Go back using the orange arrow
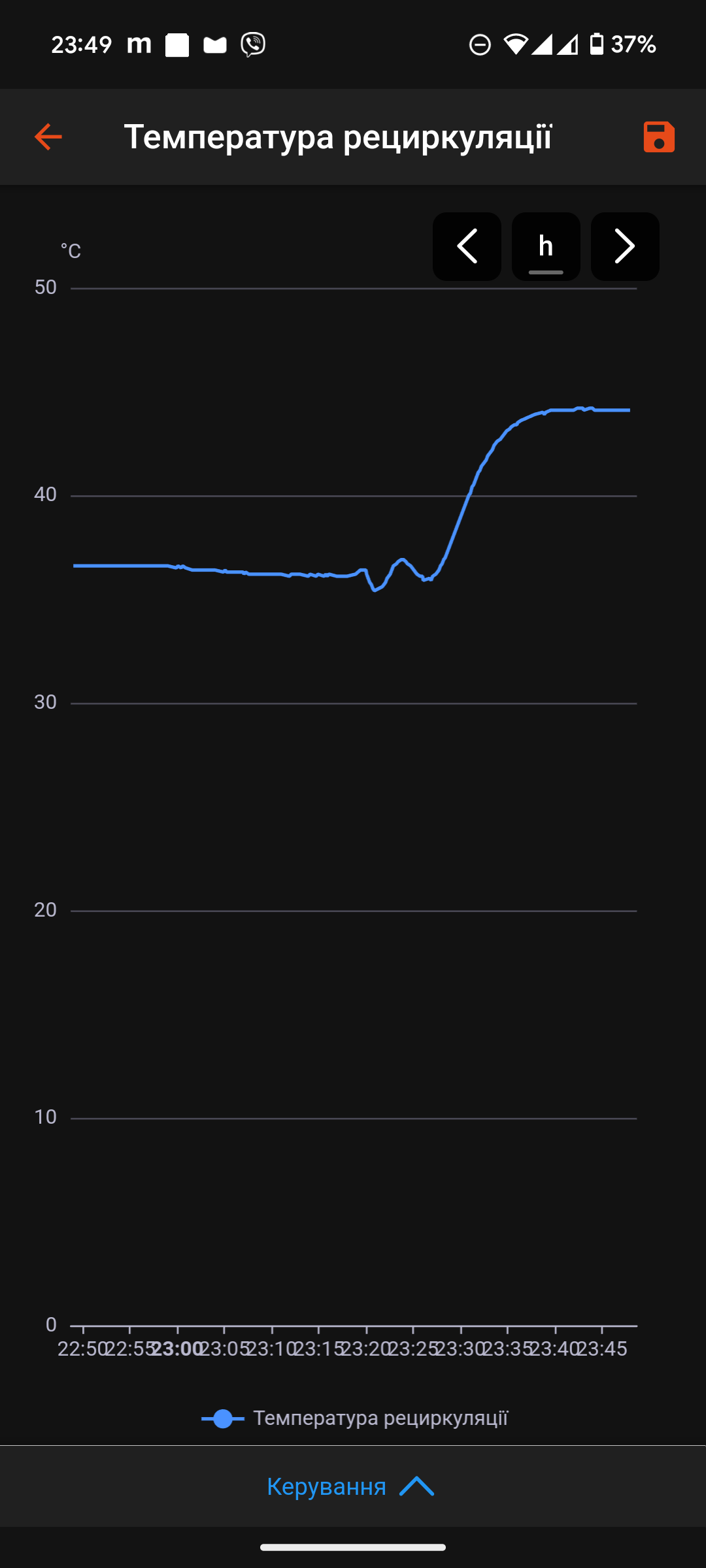 [48, 137]
